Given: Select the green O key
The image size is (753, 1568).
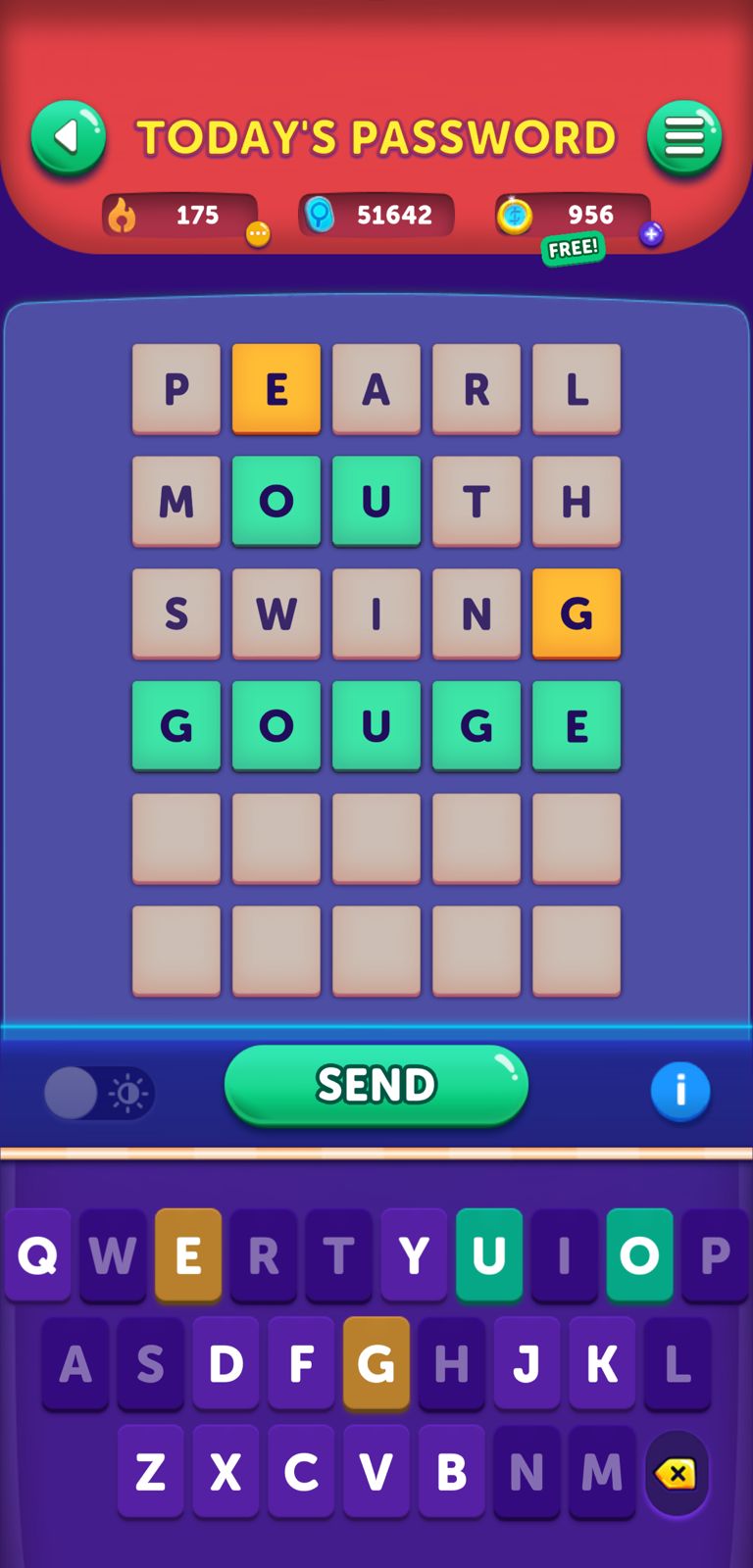Looking at the screenshot, I should (639, 1254).
